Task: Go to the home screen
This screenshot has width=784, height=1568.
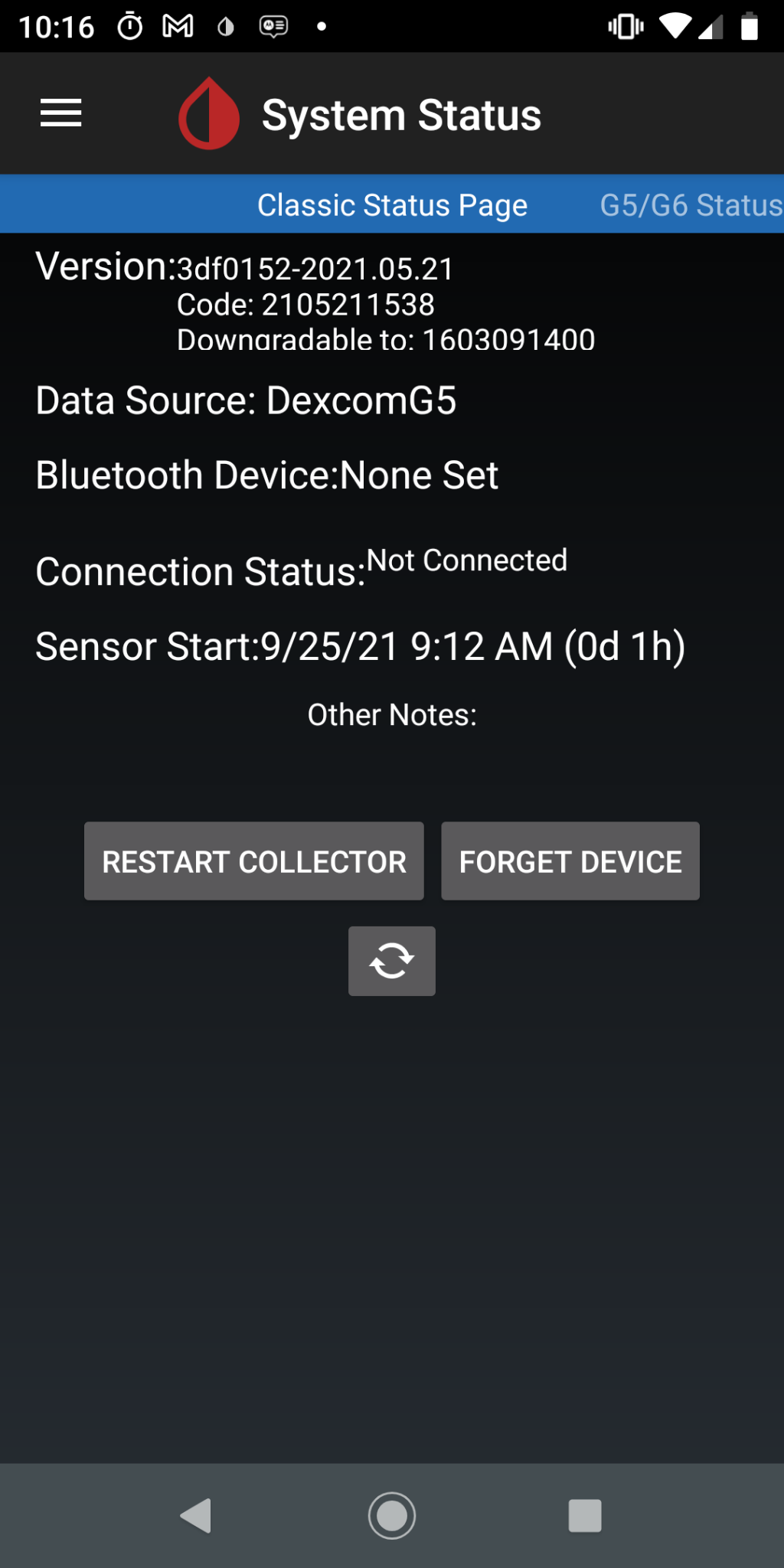Action: 392,1515
